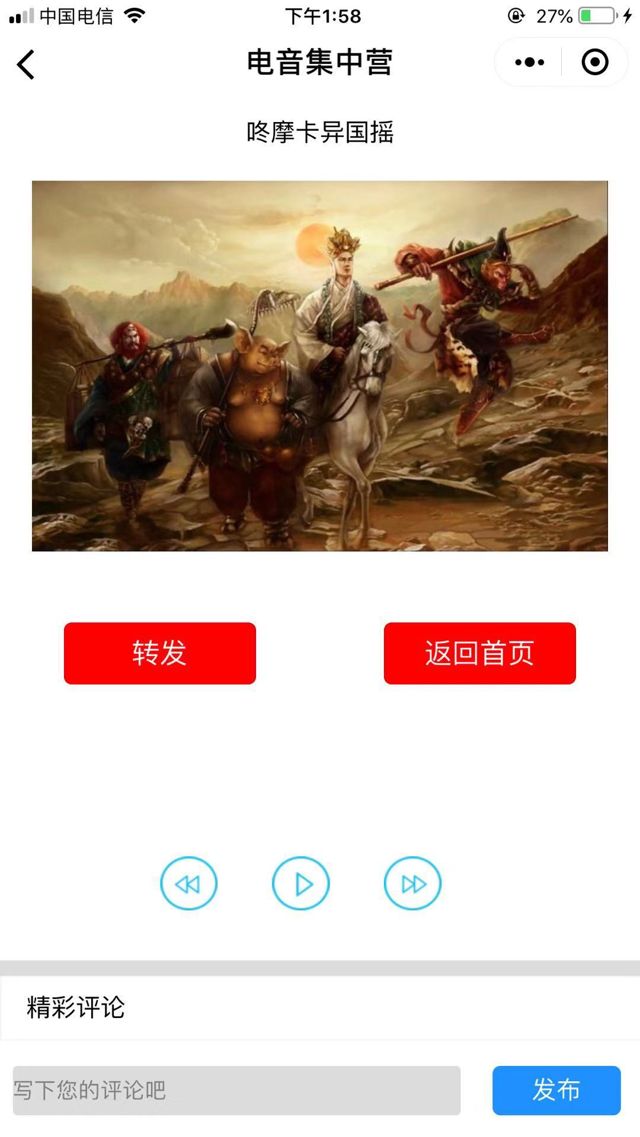Close the mini program with the circle icon
The image size is (640, 1137).
(x=595, y=63)
